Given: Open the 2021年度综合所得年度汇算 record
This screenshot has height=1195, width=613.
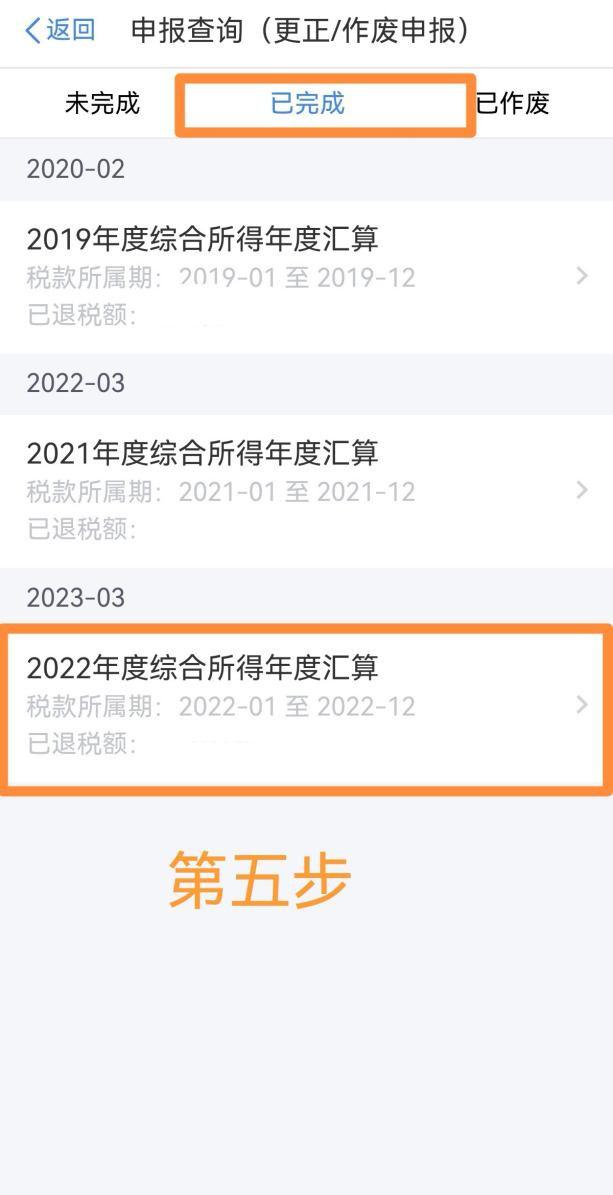Looking at the screenshot, I should (x=306, y=491).
